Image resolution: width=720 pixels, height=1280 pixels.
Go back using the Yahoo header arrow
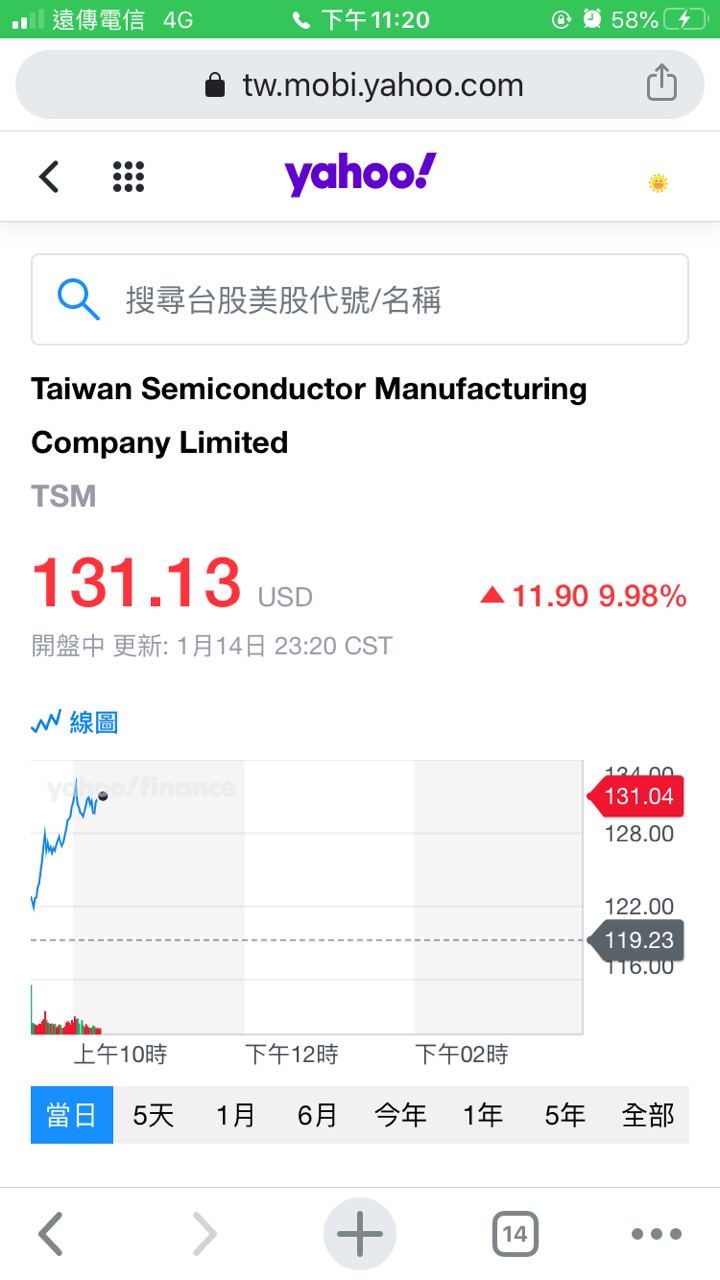49,177
